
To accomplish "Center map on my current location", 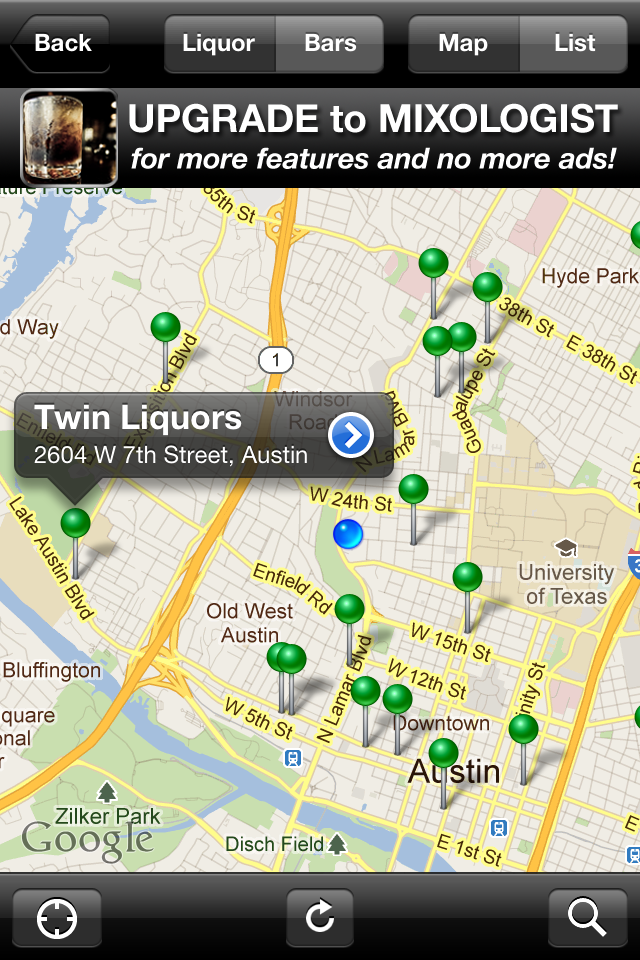I will click(57, 918).
